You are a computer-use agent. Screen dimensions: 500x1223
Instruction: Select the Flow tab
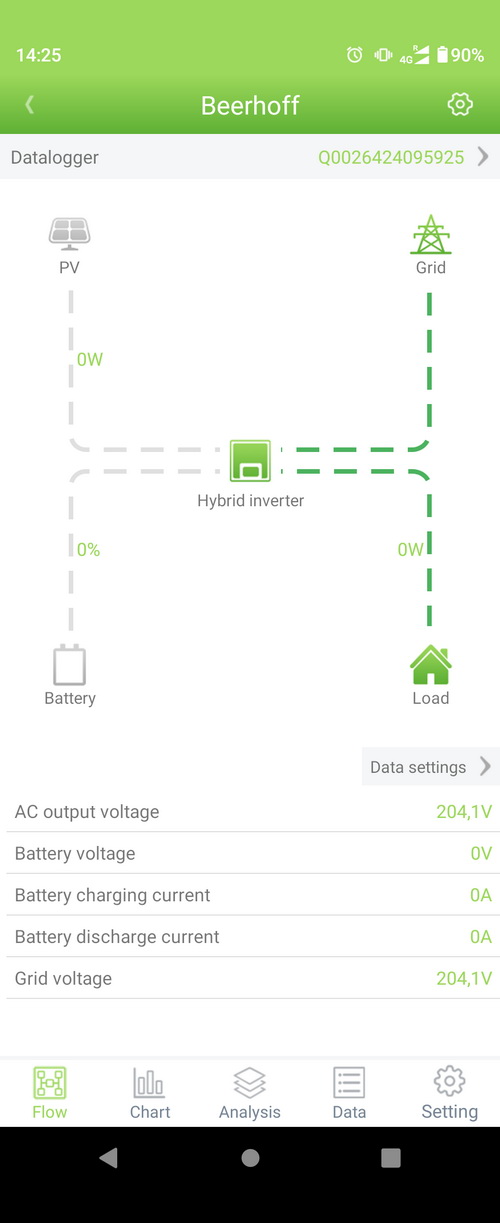tap(50, 1093)
